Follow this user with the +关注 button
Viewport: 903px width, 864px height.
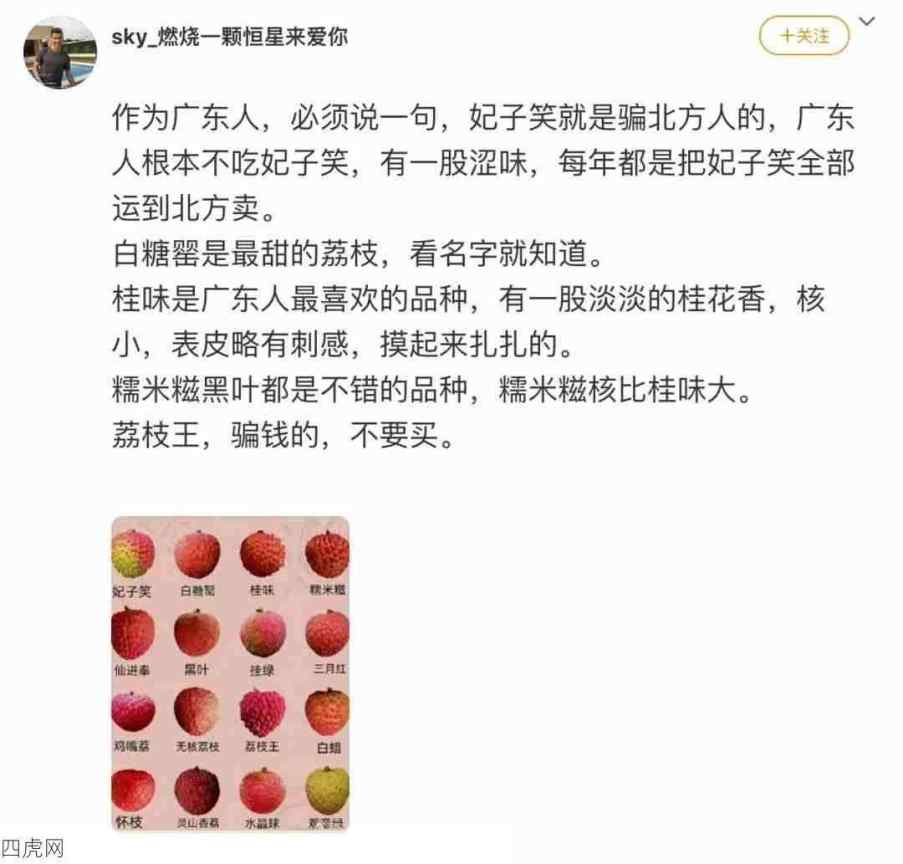pos(804,36)
